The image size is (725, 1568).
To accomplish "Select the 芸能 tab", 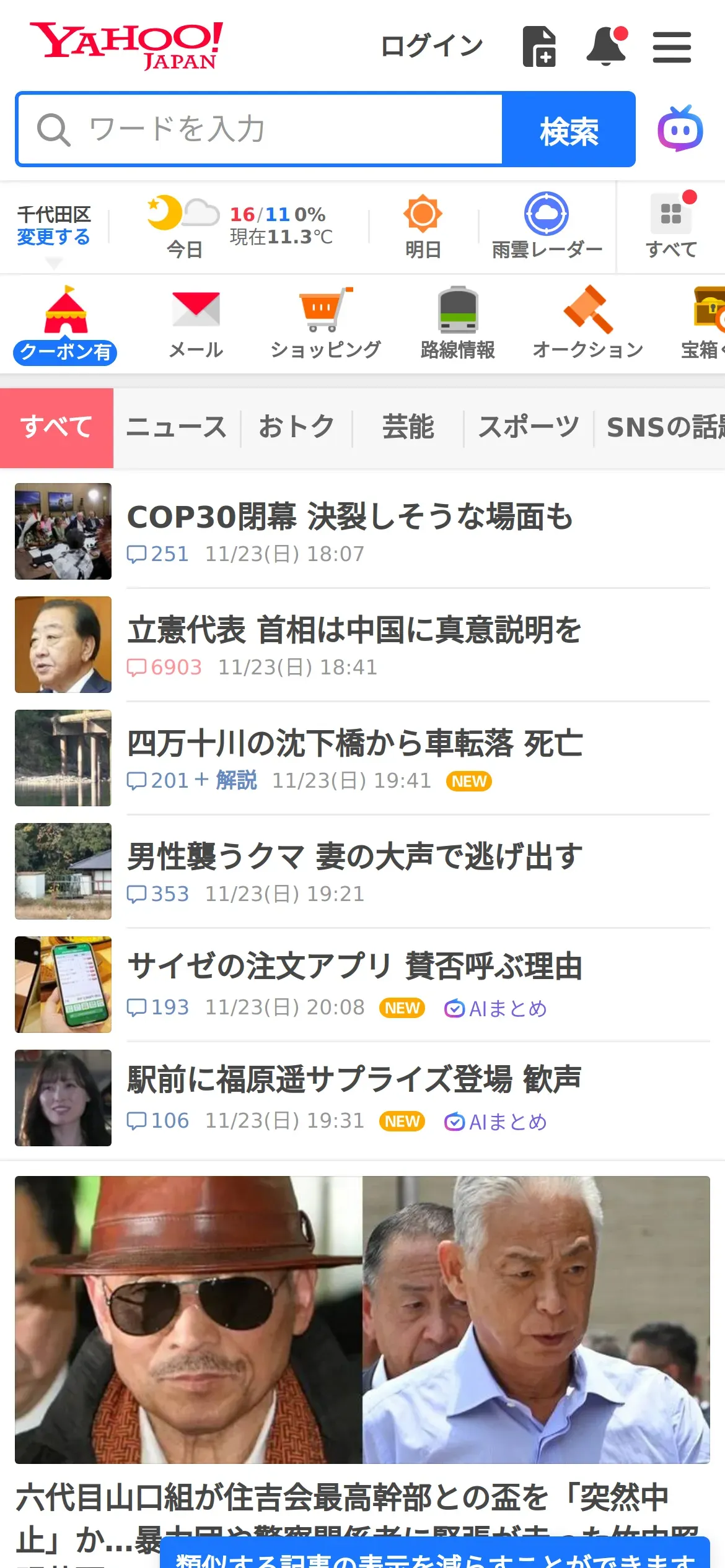I will click(408, 428).
